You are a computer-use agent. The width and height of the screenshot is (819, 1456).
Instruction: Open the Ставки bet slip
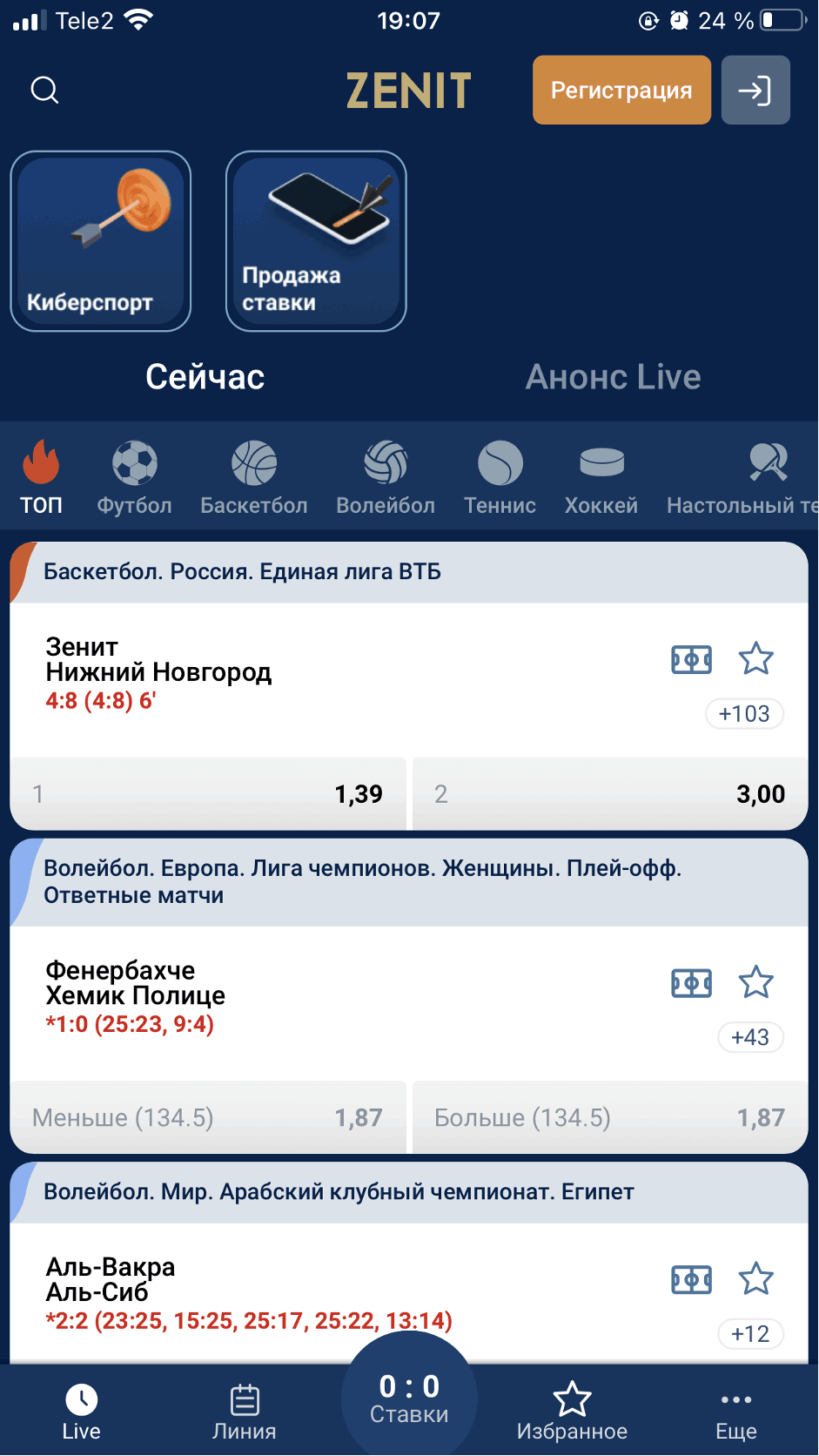[x=409, y=1399]
